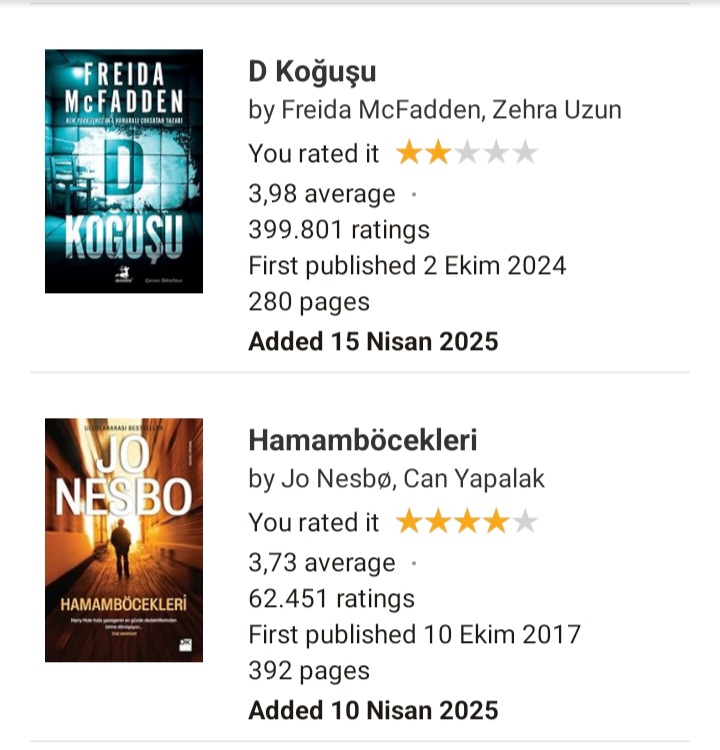Open the D Koğuşu book cover
The image size is (720, 750).
(124, 171)
